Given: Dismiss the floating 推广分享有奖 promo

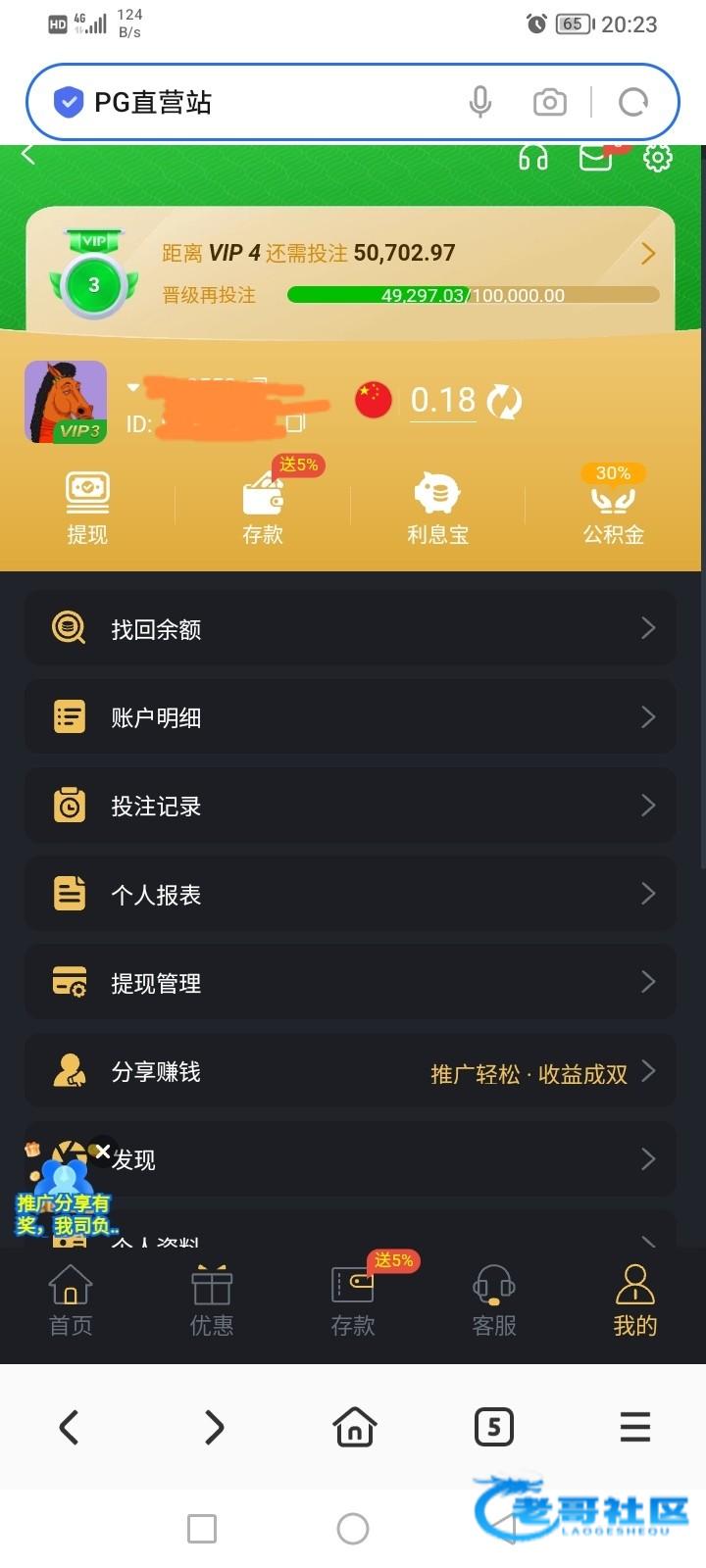Looking at the screenshot, I should coord(103,1151).
